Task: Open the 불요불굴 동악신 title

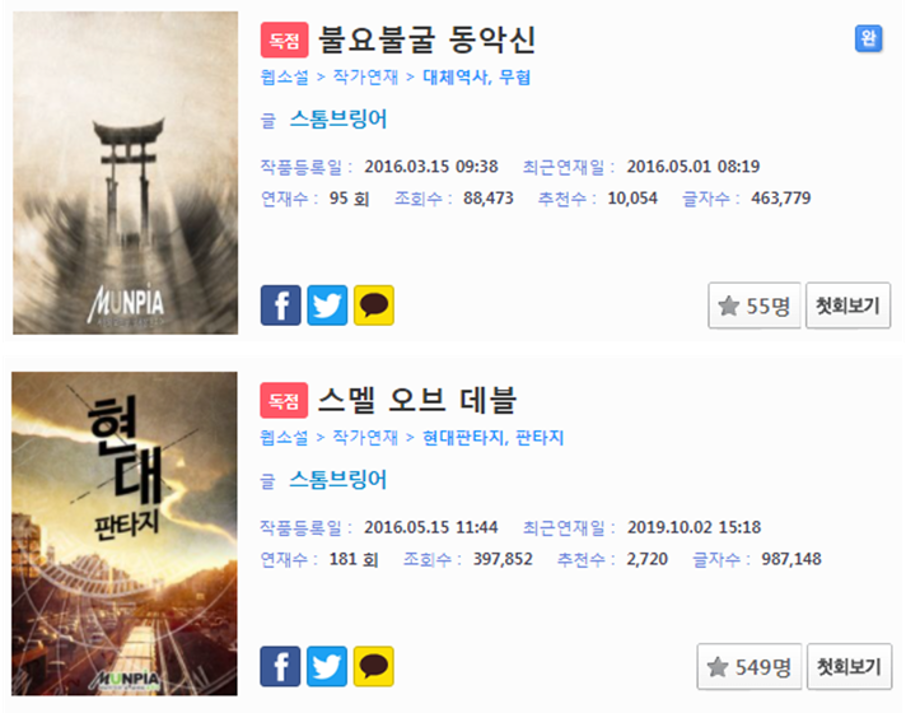Action: tap(427, 40)
